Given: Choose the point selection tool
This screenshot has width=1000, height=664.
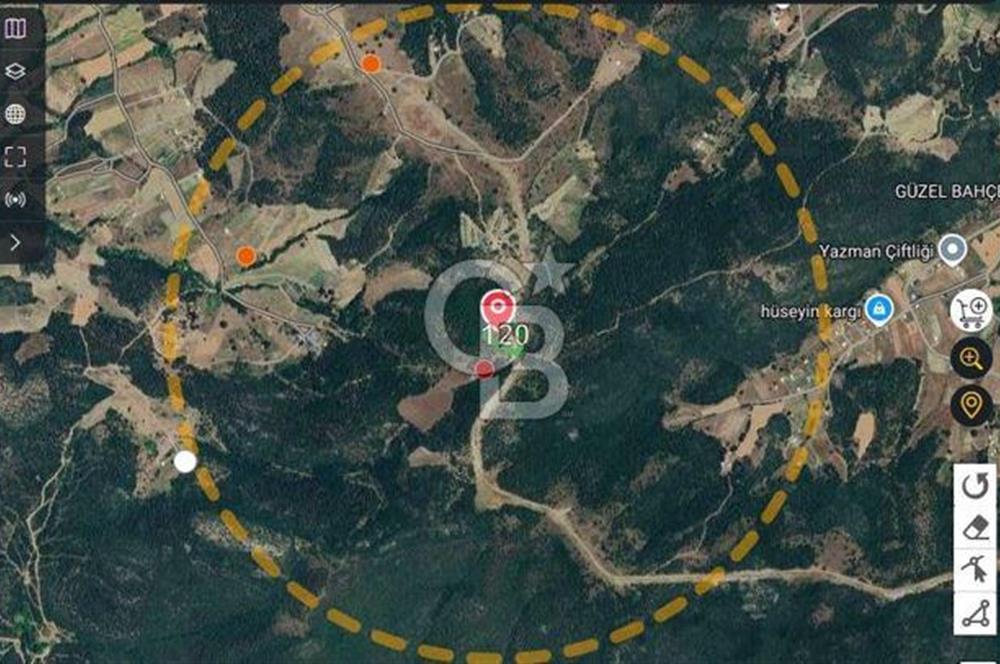Looking at the screenshot, I should tap(974, 571).
